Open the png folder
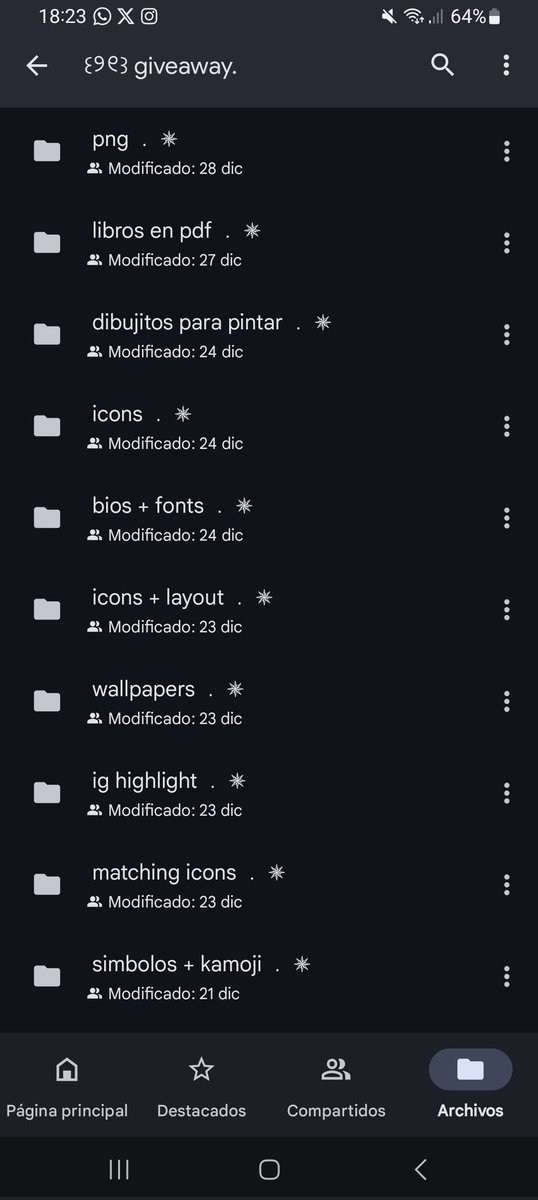 [x=269, y=152]
